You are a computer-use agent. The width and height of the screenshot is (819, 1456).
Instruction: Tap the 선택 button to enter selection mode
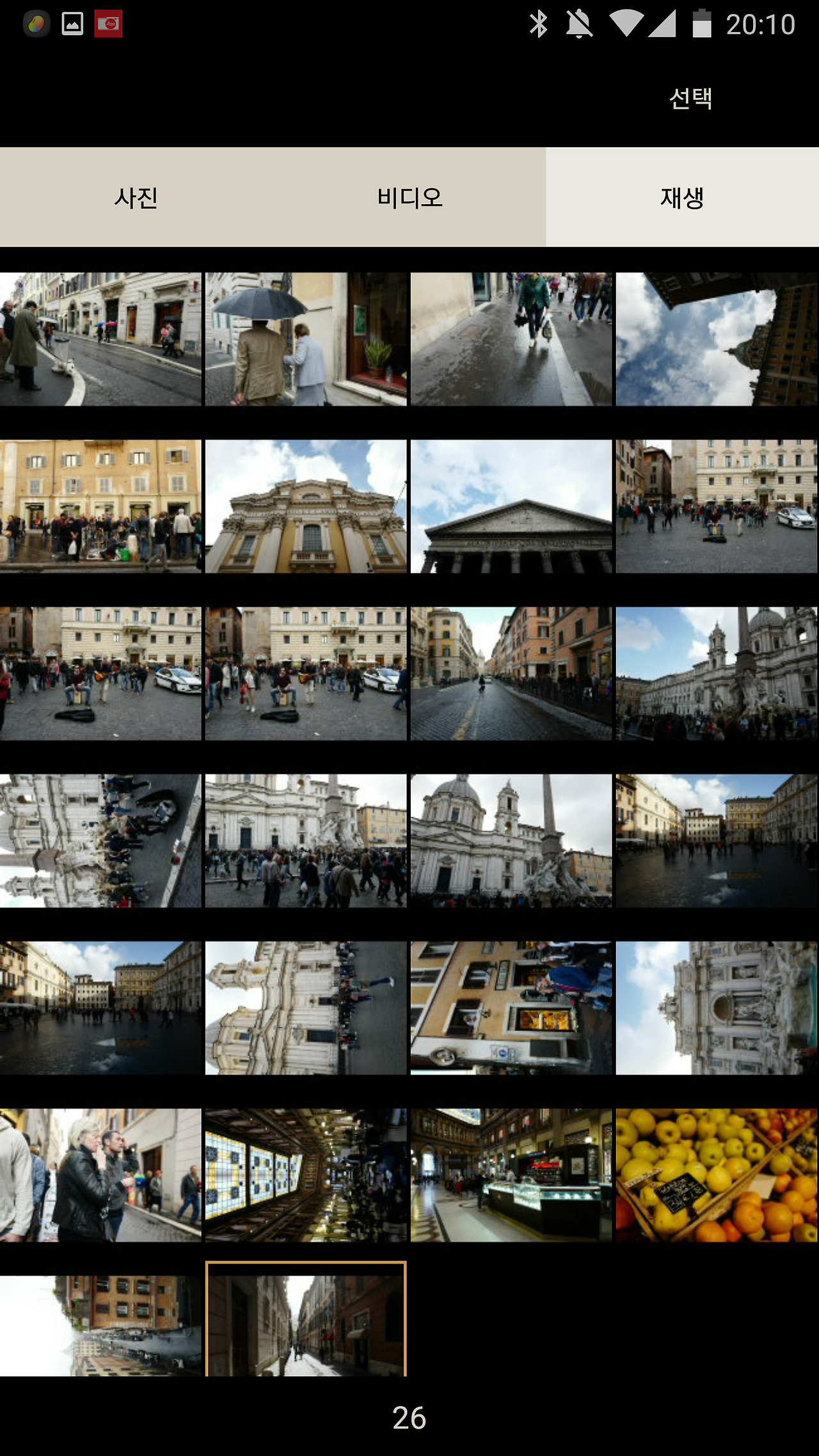691,99
